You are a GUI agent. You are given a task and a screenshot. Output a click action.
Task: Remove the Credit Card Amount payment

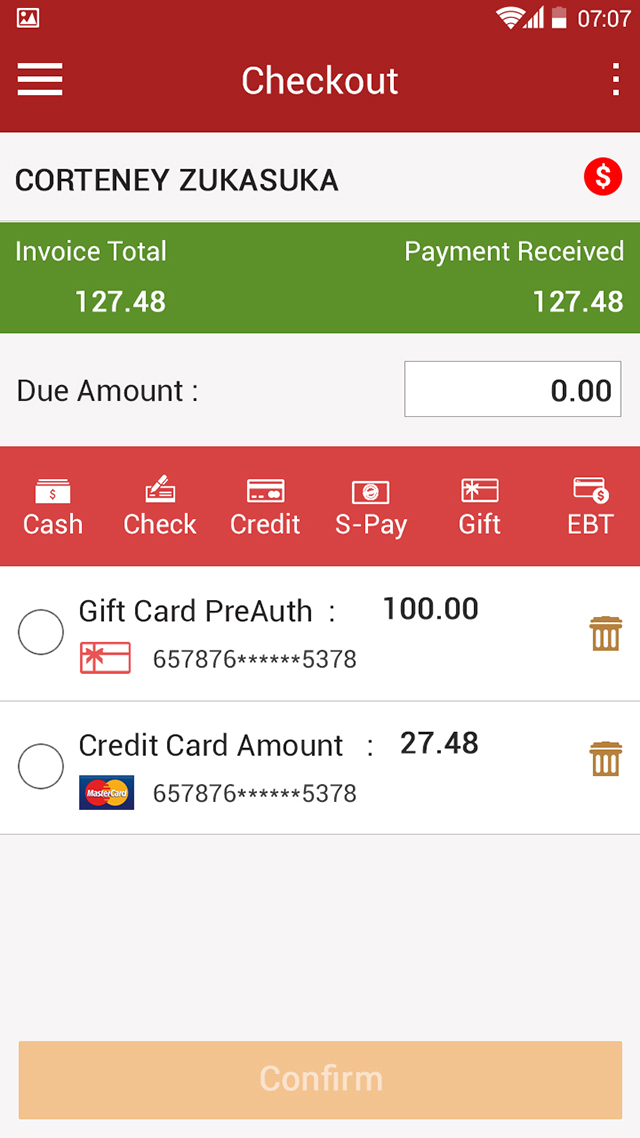point(605,758)
